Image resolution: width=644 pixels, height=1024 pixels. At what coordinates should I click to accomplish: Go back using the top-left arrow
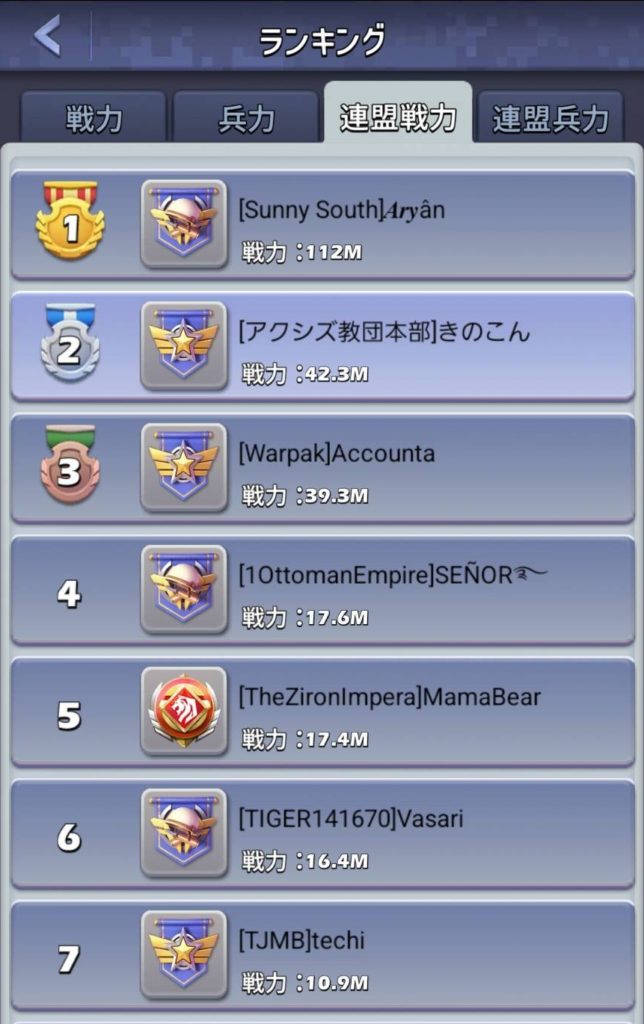coord(47,36)
